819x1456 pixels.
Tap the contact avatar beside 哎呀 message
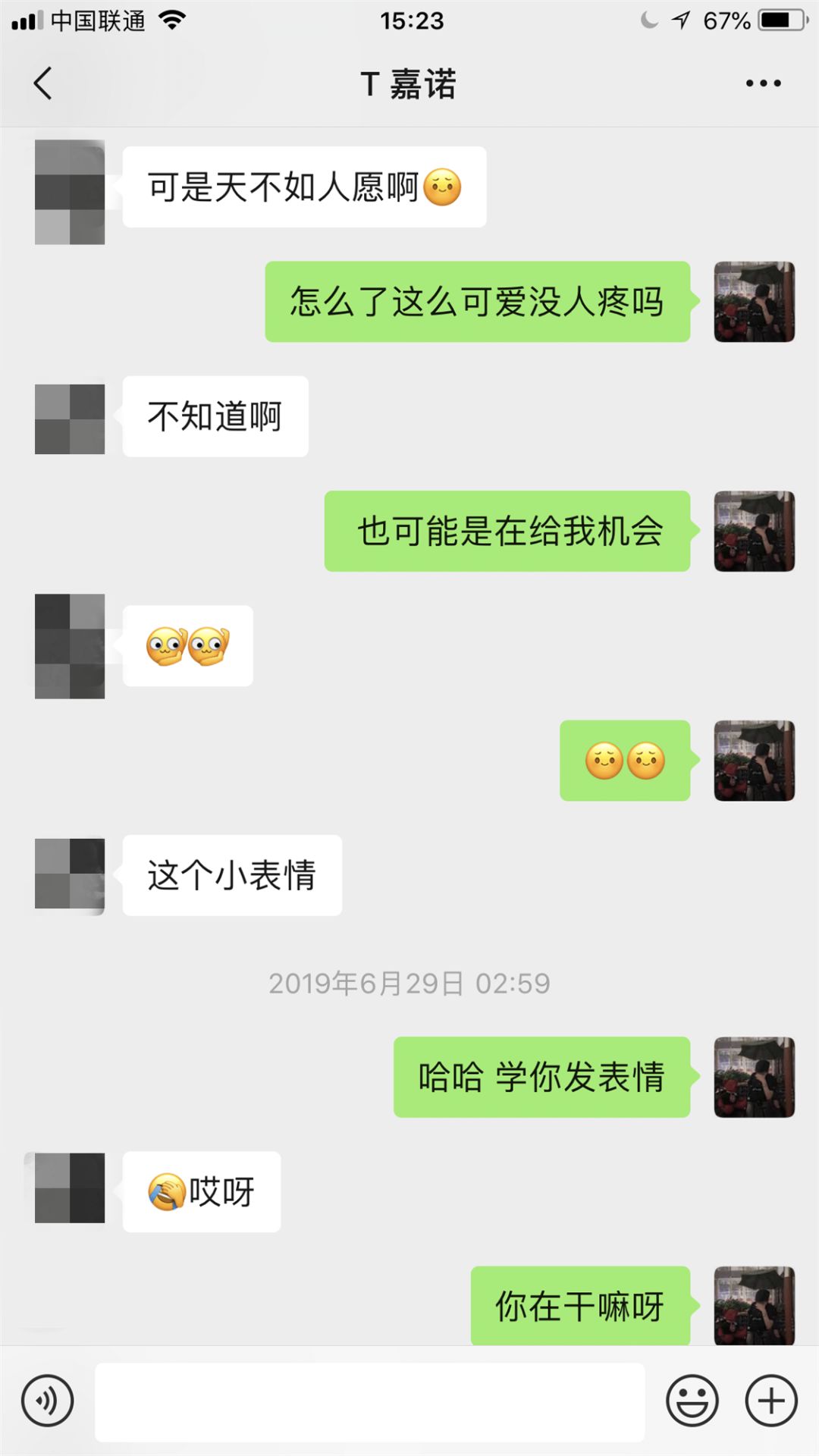point(69,1188)
